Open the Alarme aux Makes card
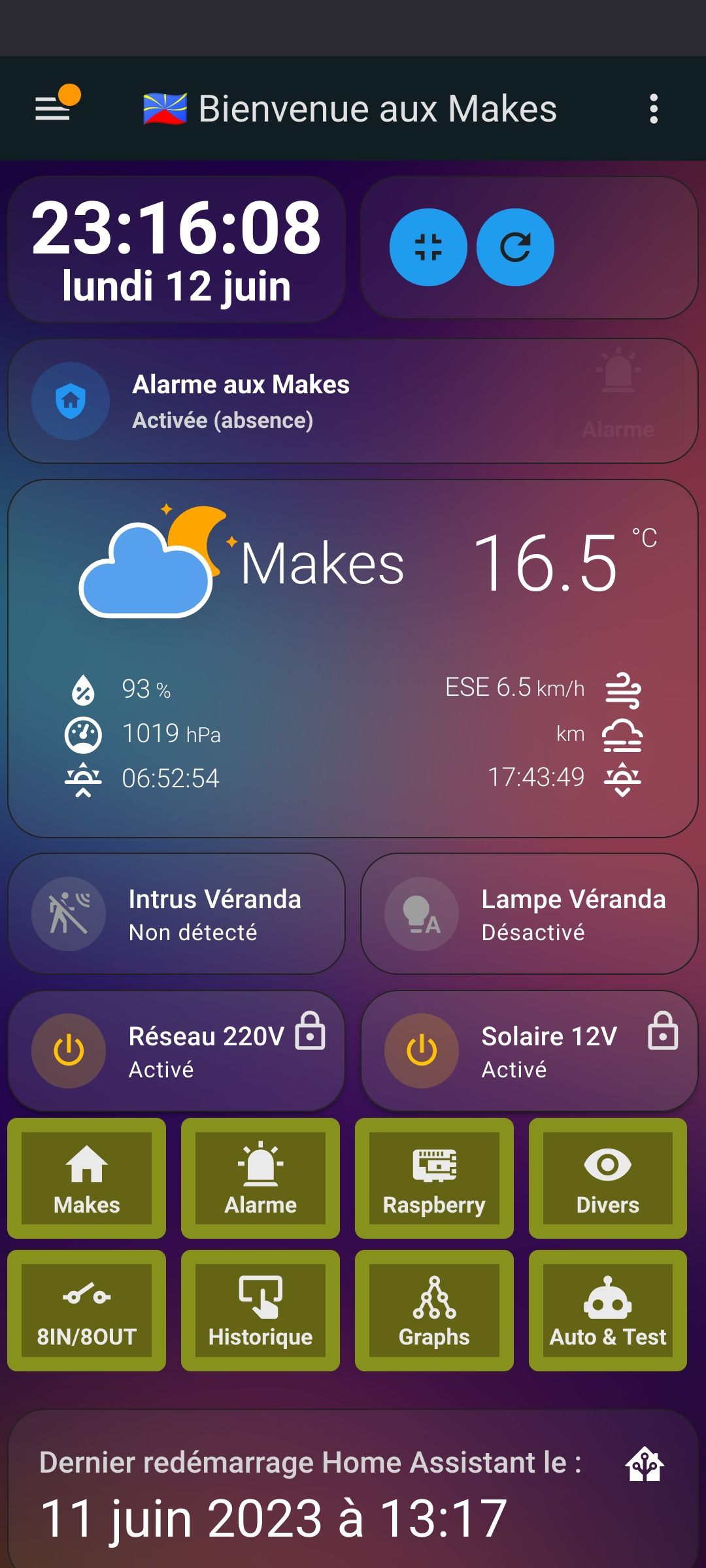706x1568 pixels. pos(353,401)
